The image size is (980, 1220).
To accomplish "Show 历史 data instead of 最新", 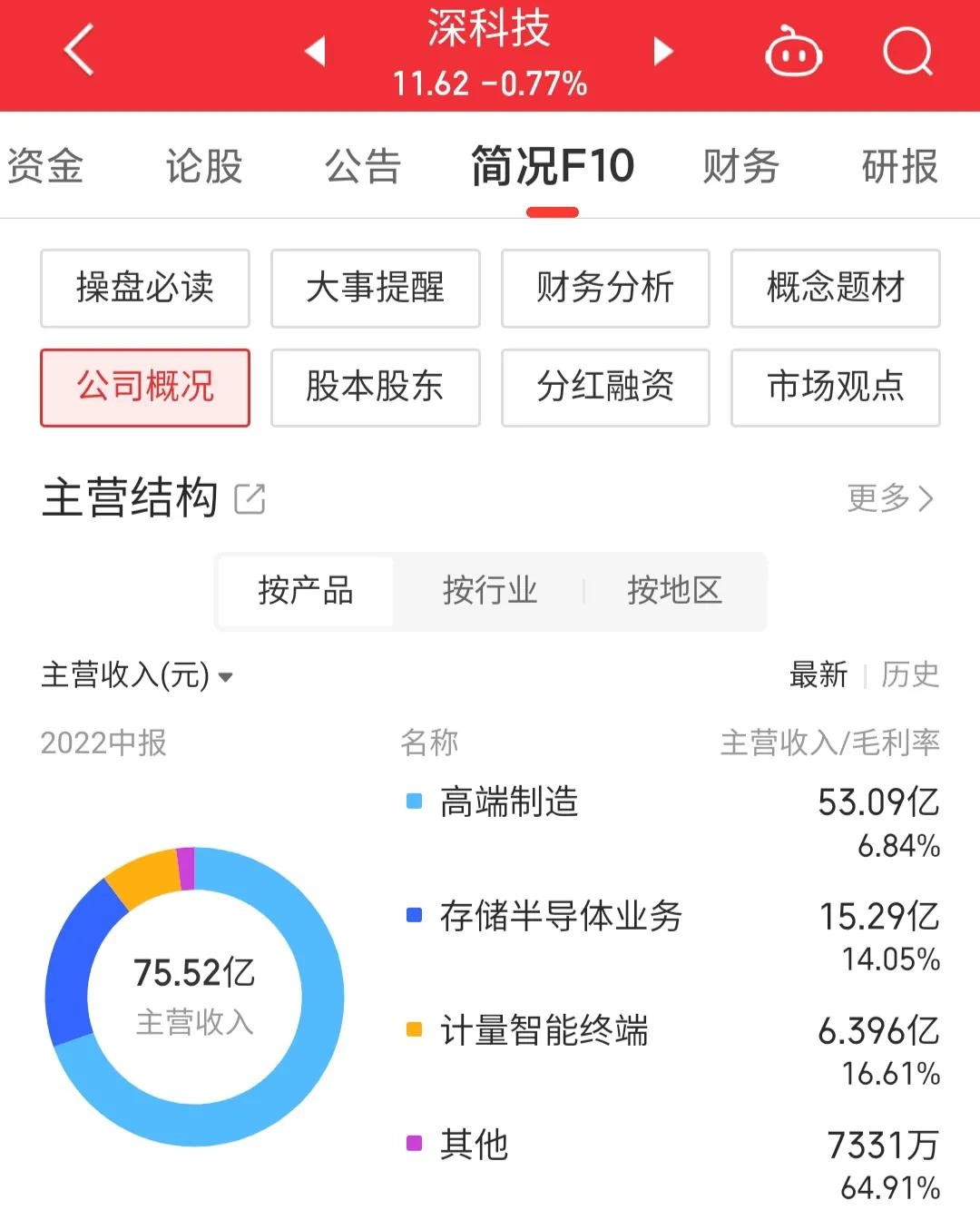I will coord(909,674).
